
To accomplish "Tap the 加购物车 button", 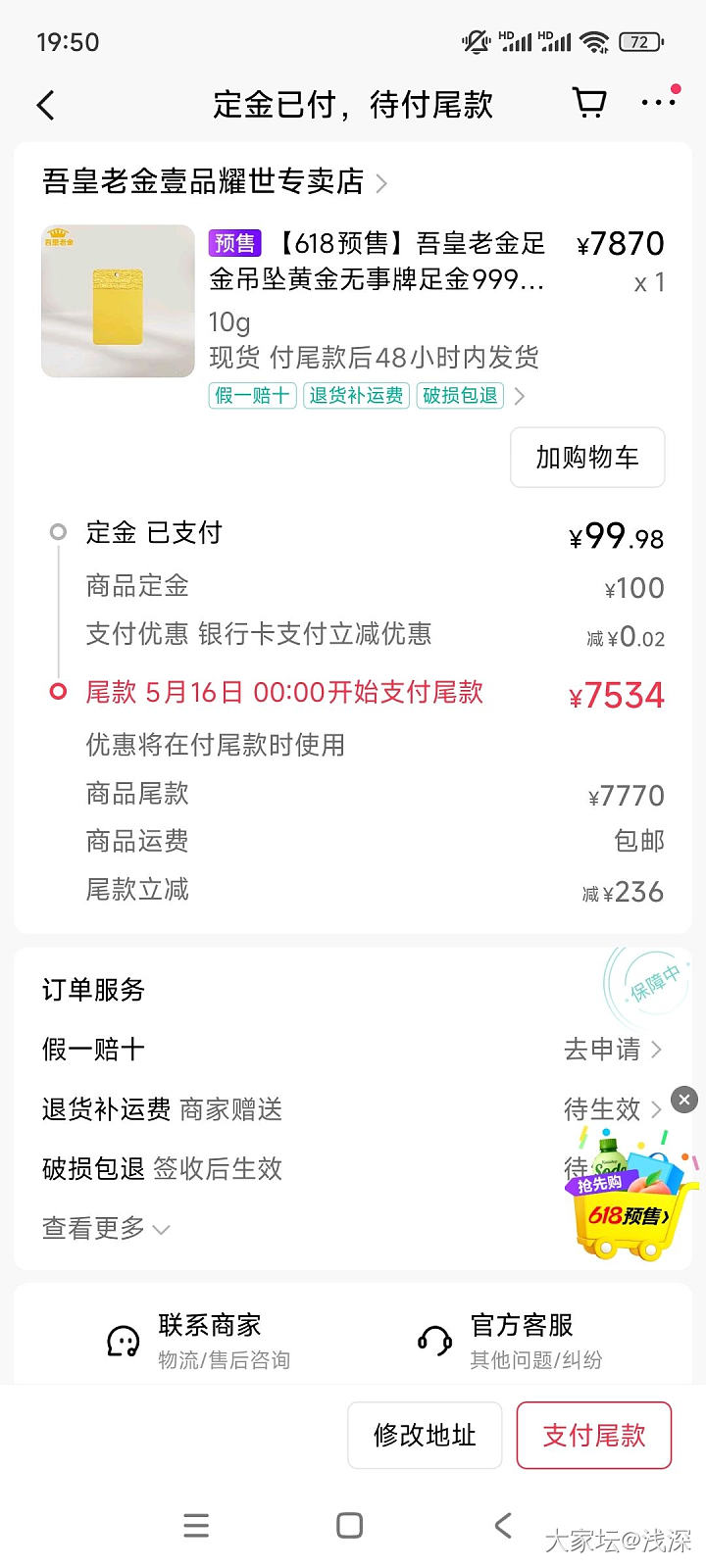I will click(586, 458).
